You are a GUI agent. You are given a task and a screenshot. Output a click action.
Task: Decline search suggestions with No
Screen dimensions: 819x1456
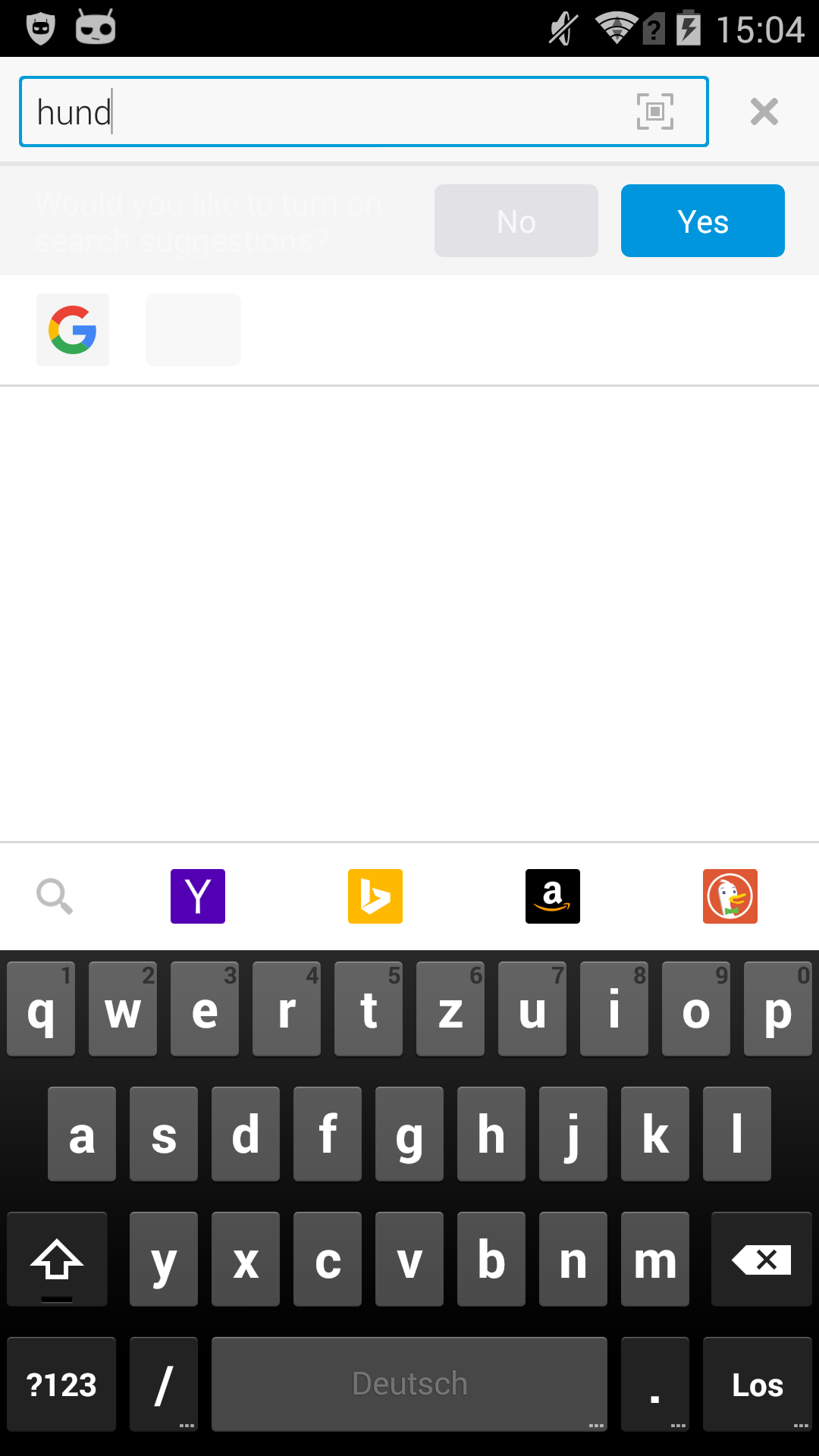[516, 221]
